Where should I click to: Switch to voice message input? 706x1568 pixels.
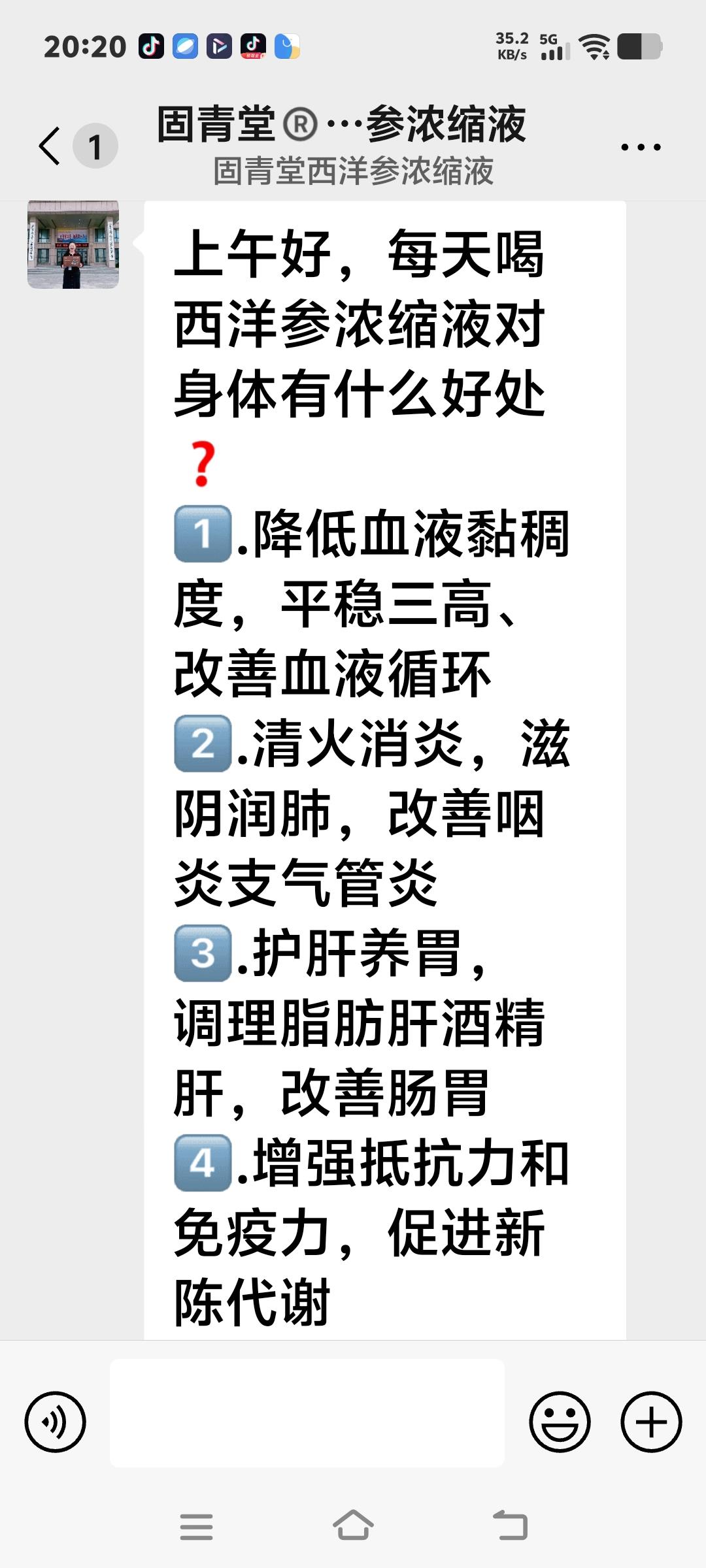pos(56,1422)
